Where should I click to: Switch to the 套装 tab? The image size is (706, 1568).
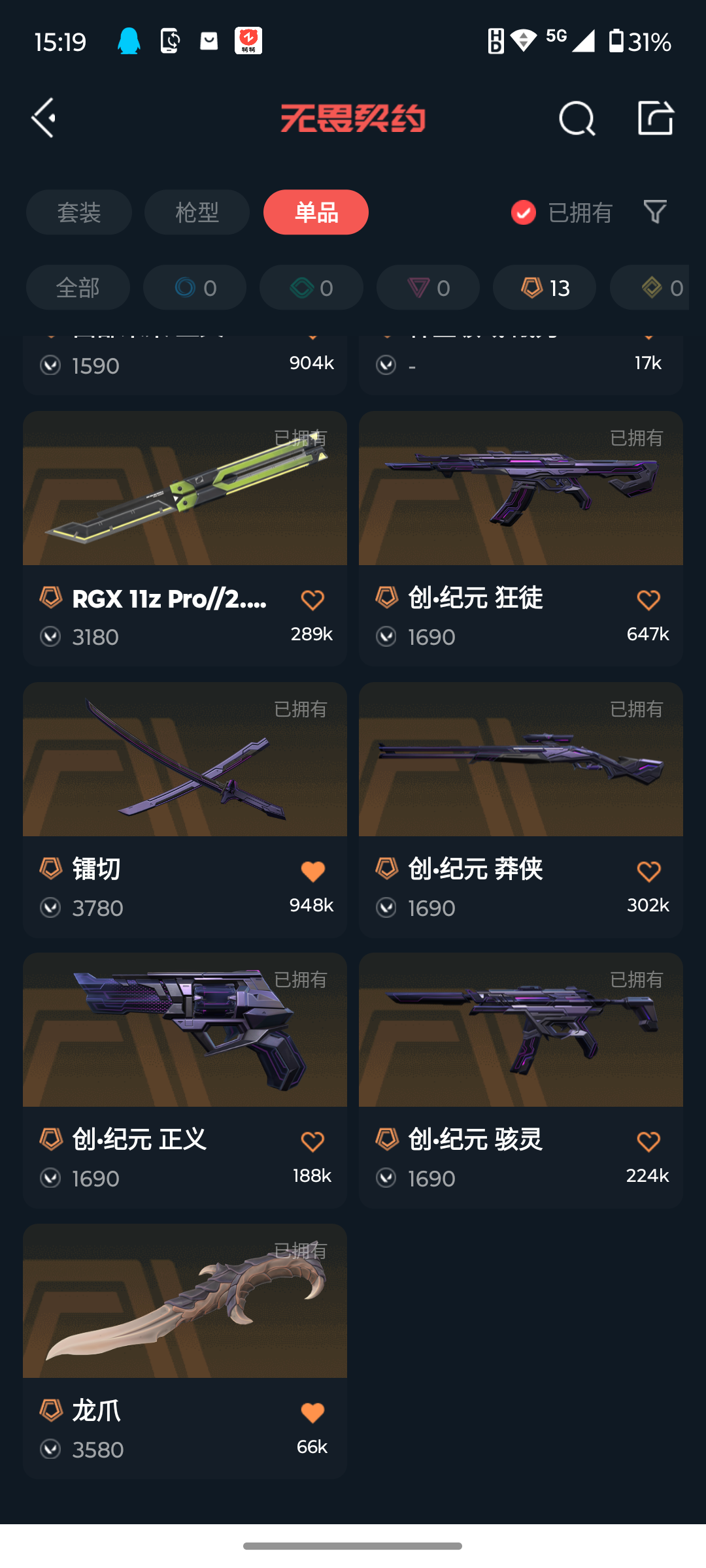point(79,212)
